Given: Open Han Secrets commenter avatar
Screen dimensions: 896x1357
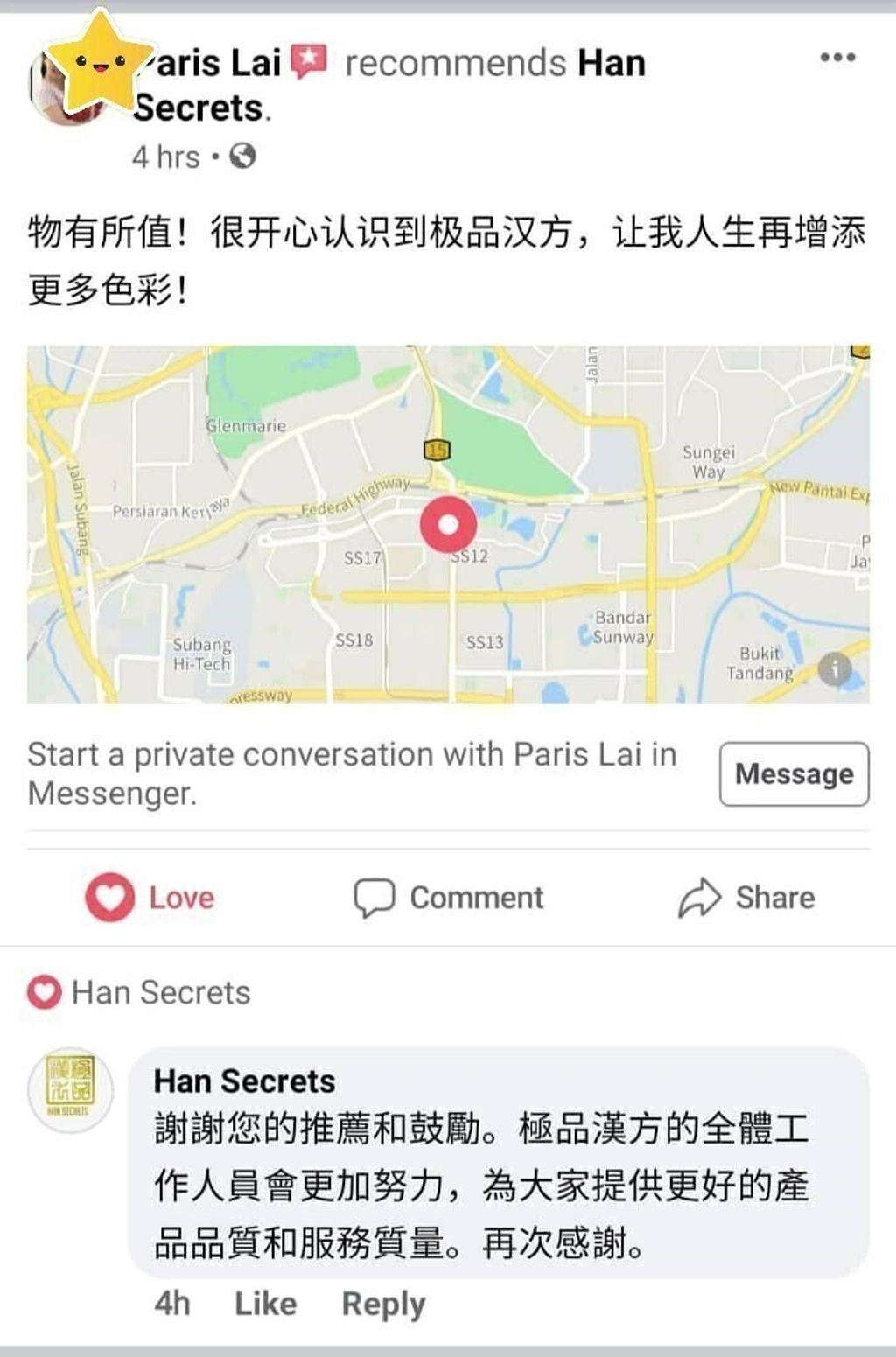Looking at the screenshot, I should [x=70, y=1089].
